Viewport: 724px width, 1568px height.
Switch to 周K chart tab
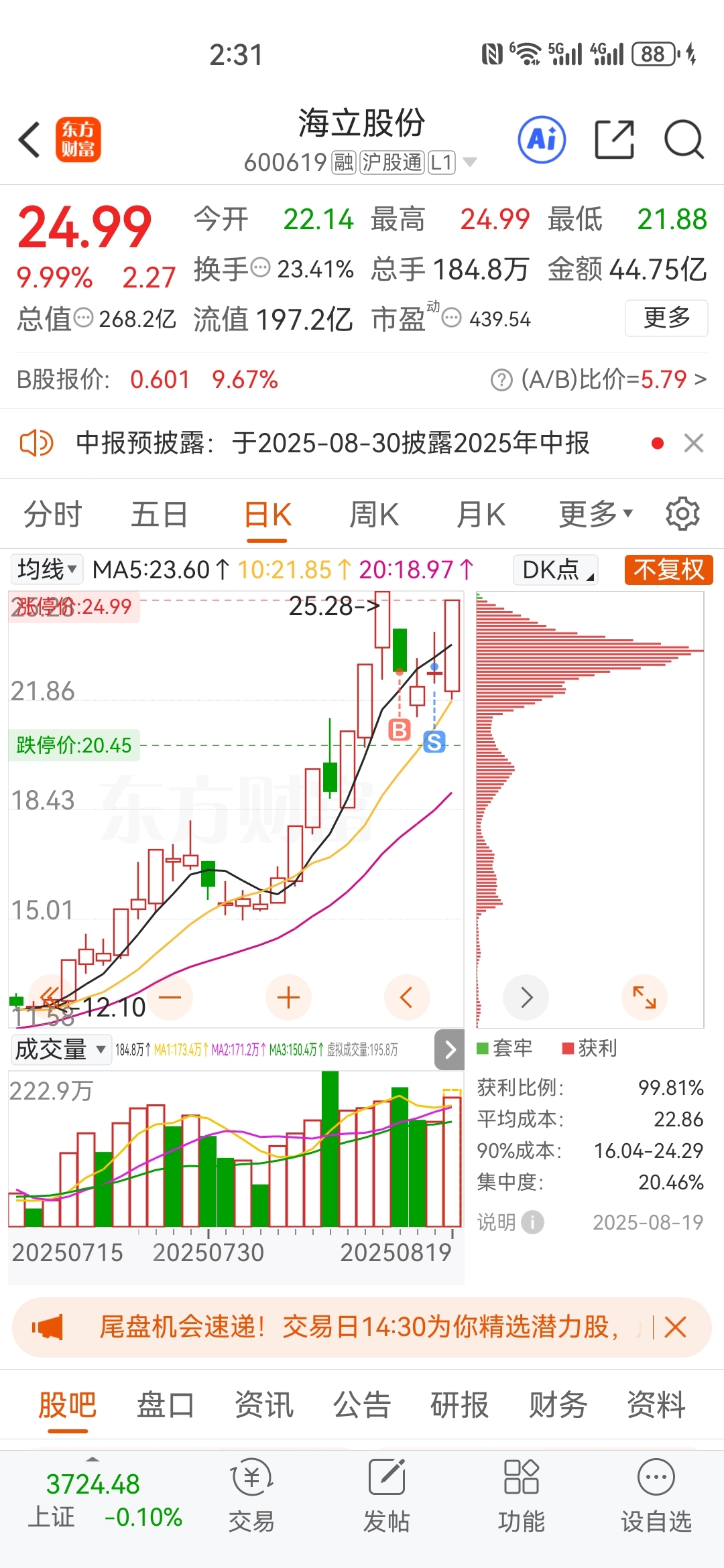(374, 515)
